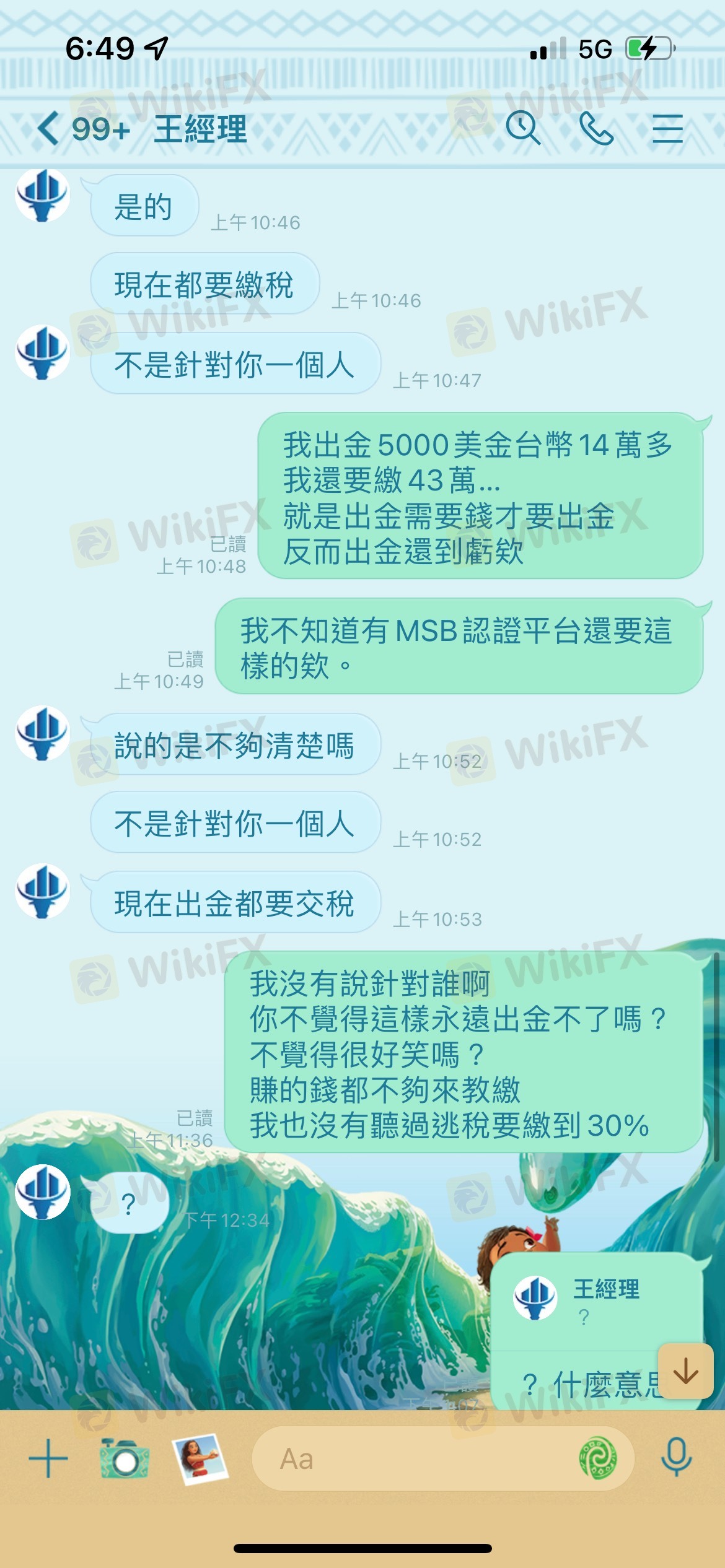This screenshot has width=725, height=1568.
Task: Open the plus attachment options
Action: click(48, 1458)
